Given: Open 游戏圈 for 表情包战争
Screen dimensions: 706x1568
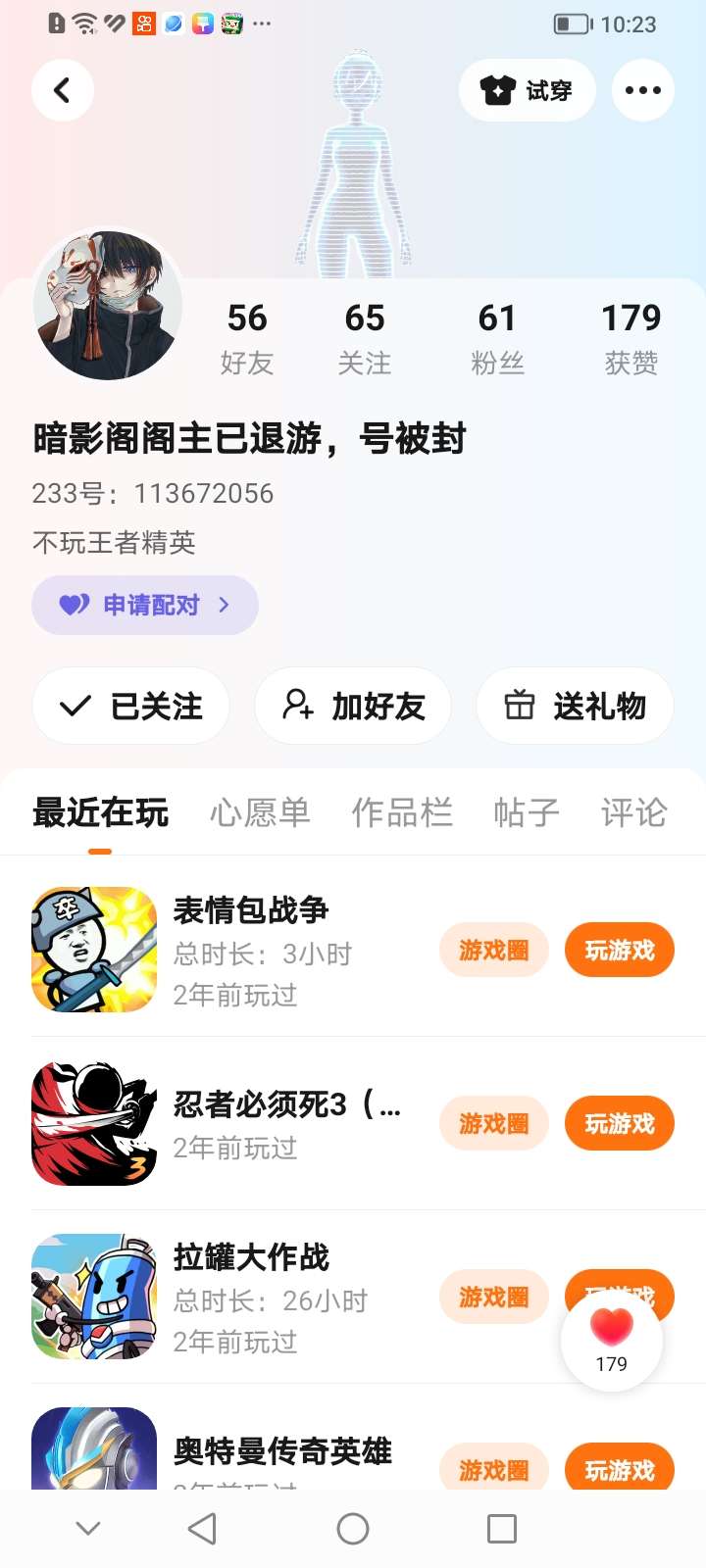Looking at the screenshot, I should [x=493, y=950].
